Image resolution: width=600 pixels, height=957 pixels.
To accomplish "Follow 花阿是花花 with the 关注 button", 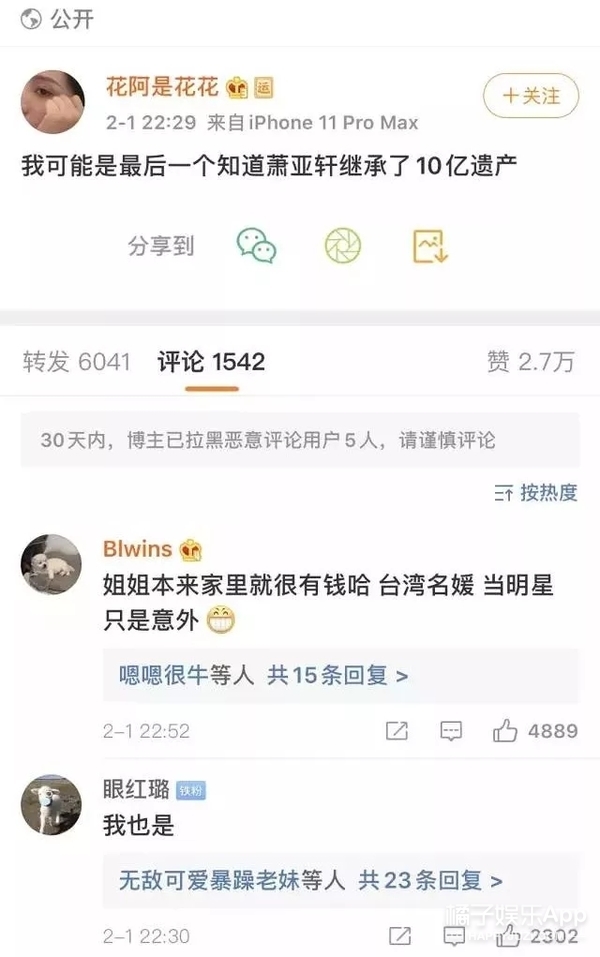I will [x=531, y=96].
